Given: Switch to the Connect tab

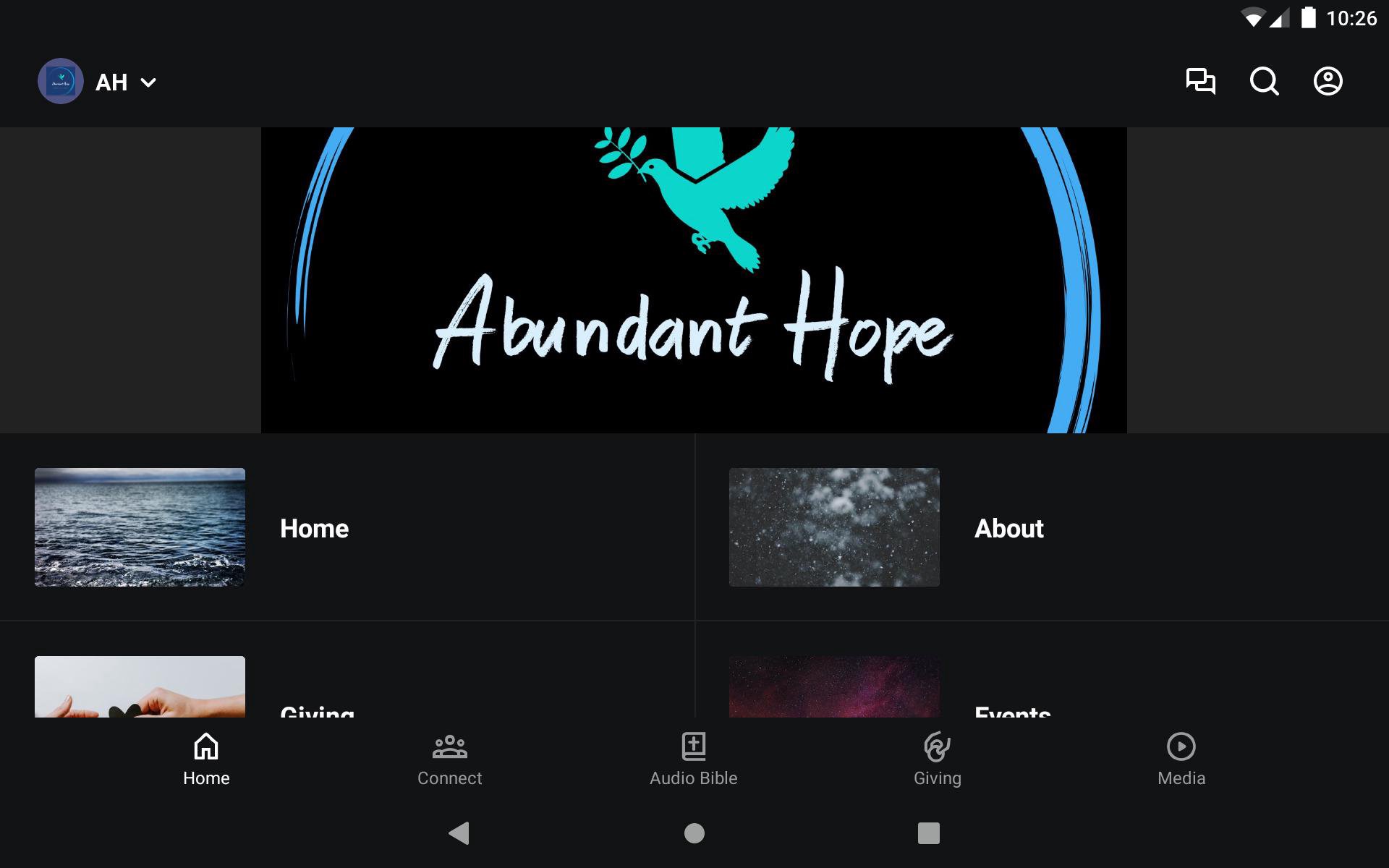Looking at the screenshot, I should coord(449,759).
